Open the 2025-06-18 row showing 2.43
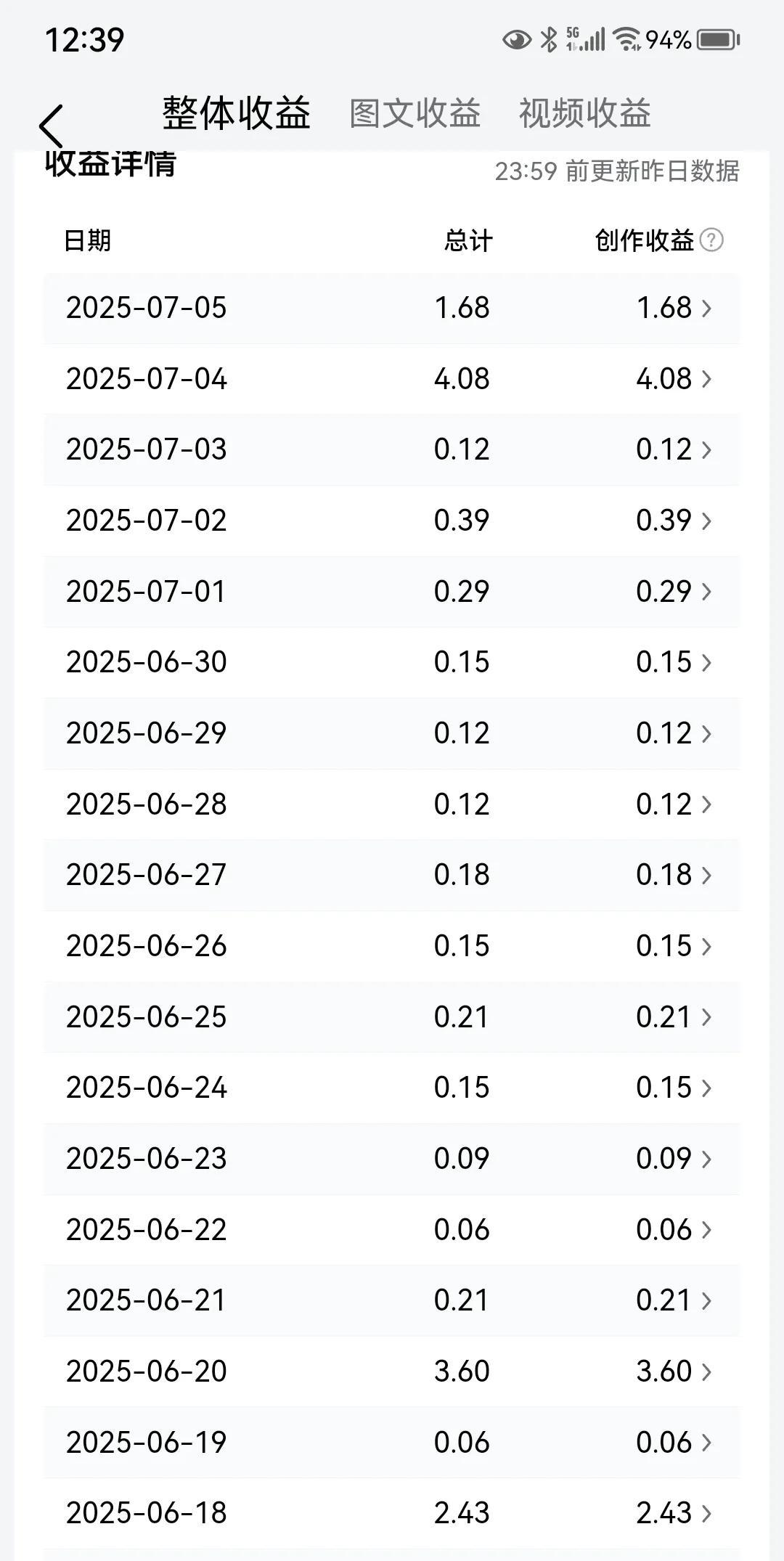The image size is (784, 1561). tap(392, 1513)
